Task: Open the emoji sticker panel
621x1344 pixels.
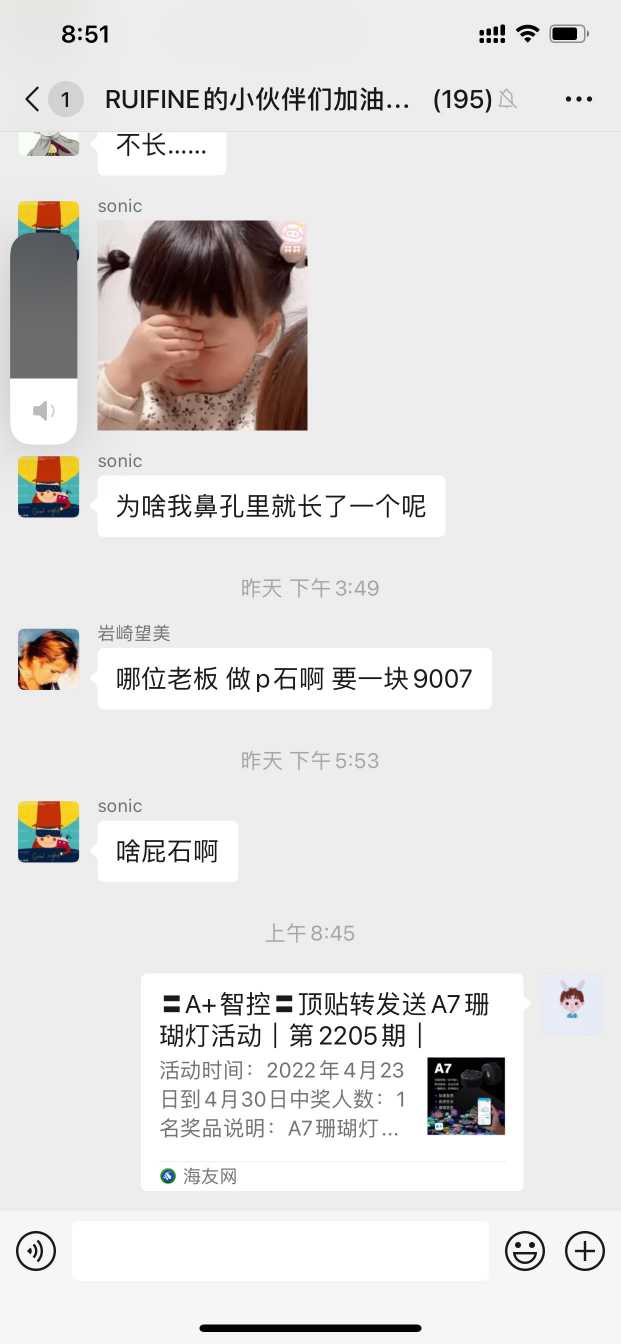Action: [x=524, y=1251]
